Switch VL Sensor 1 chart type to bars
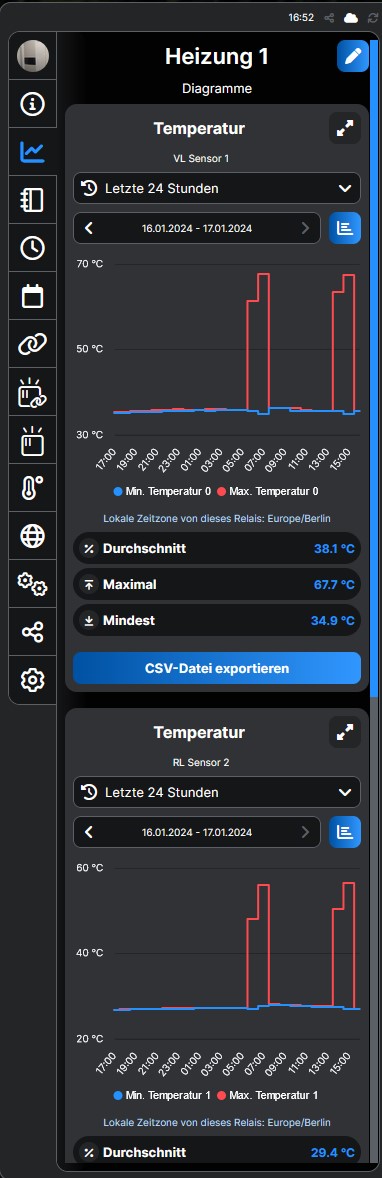Viewport: 382px width, 1178px height. (345, 228)
